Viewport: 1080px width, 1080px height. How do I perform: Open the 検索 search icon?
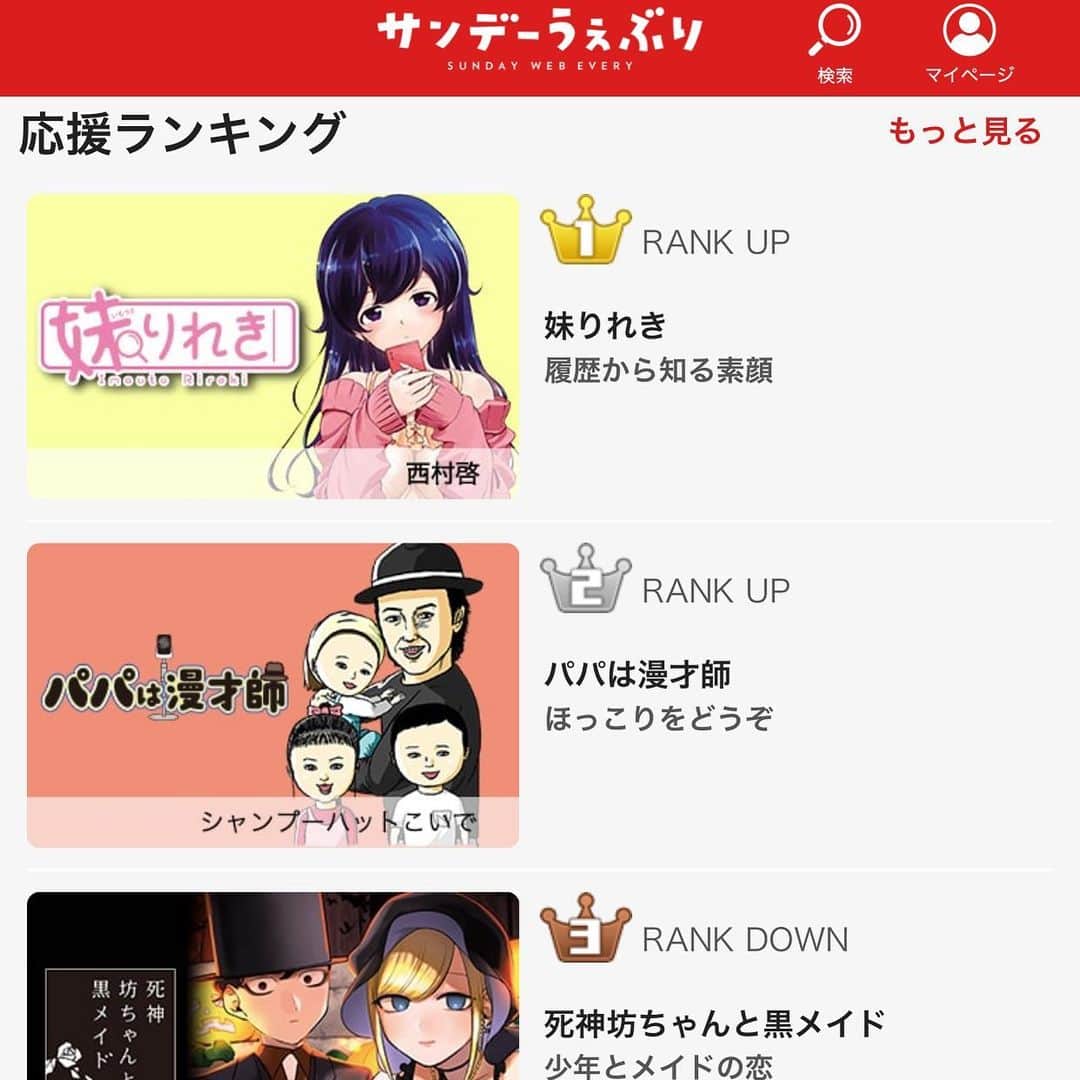coord(834,45)
